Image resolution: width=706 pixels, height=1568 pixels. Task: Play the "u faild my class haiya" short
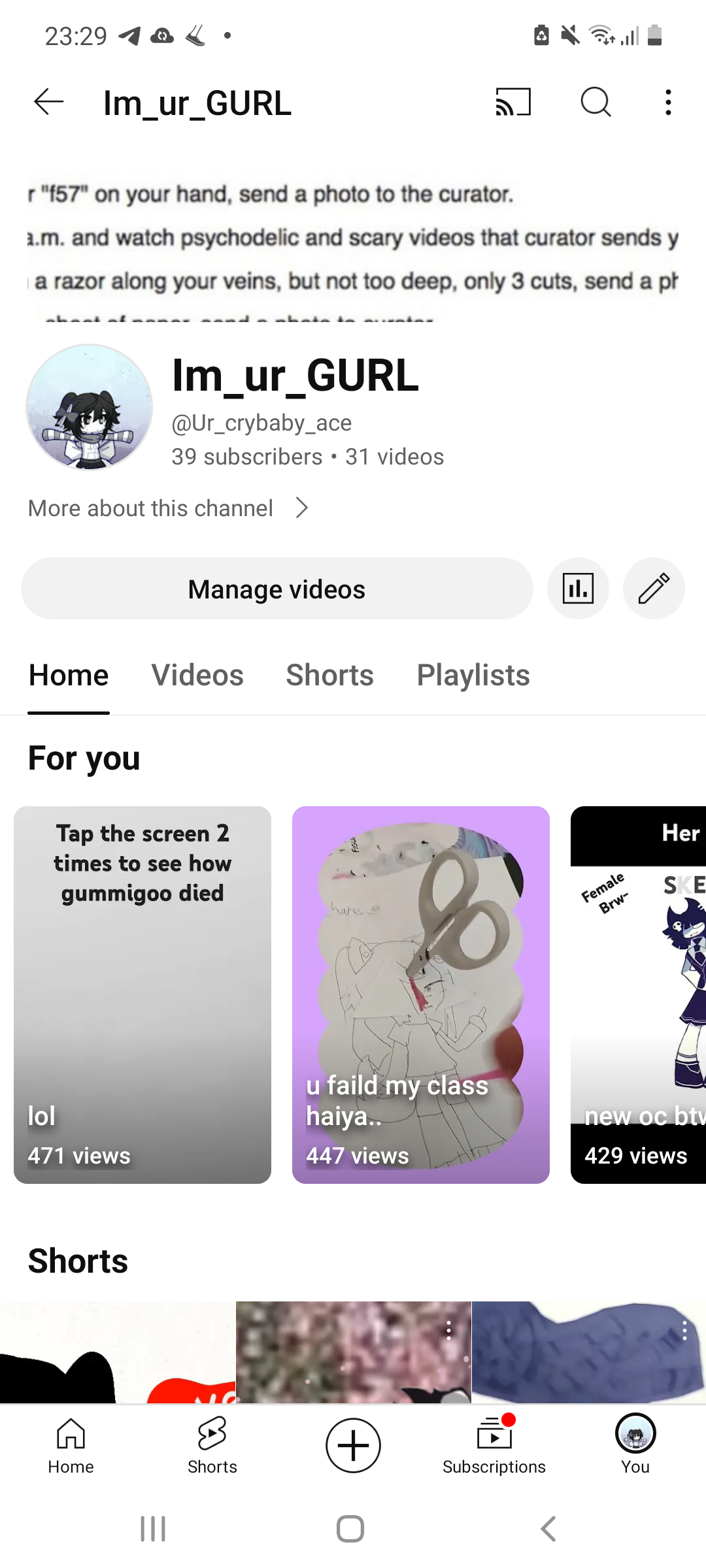(x=421, y=994)
